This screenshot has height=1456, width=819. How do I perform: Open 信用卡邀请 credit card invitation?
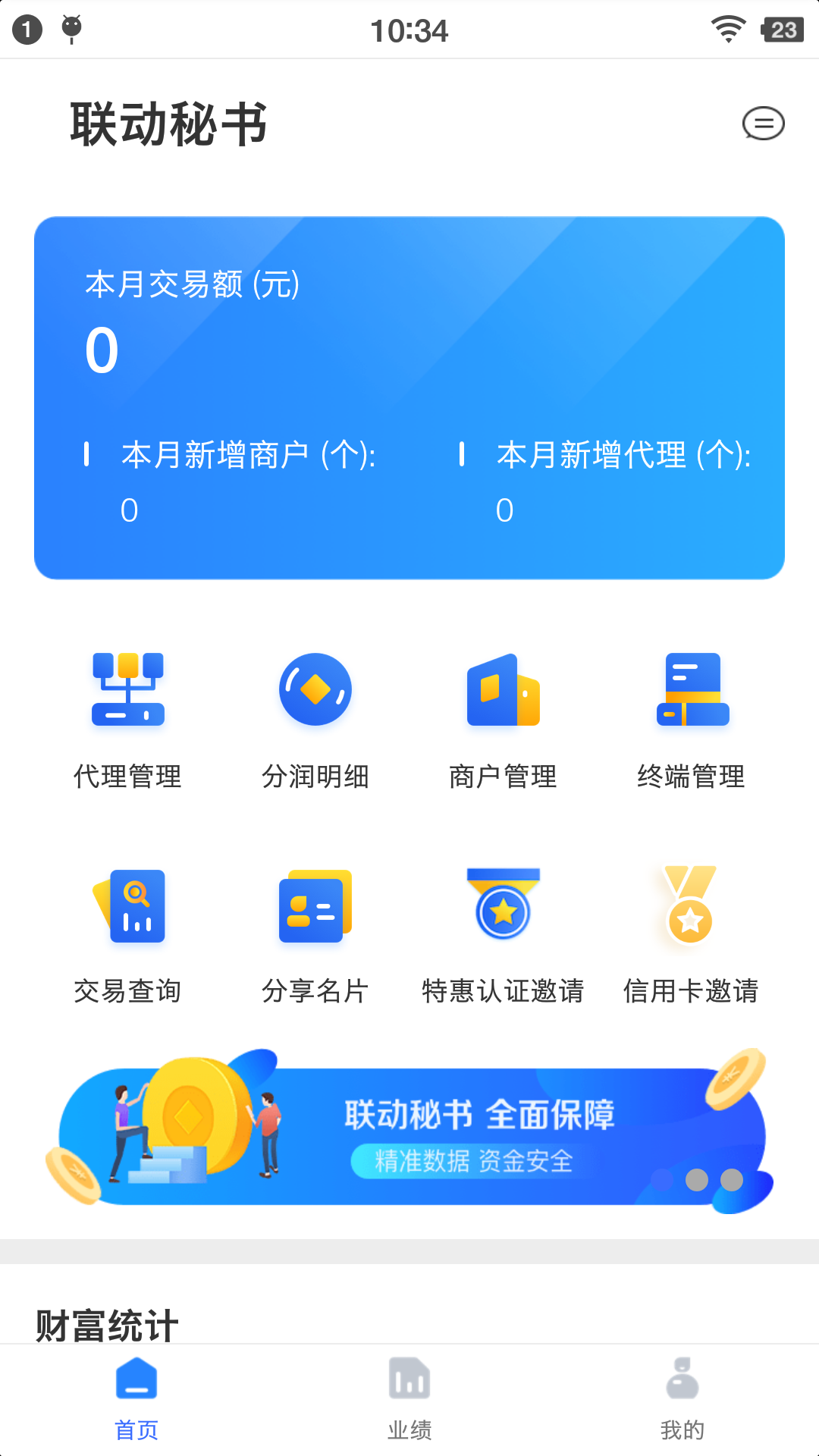click(x=691, y=934)
